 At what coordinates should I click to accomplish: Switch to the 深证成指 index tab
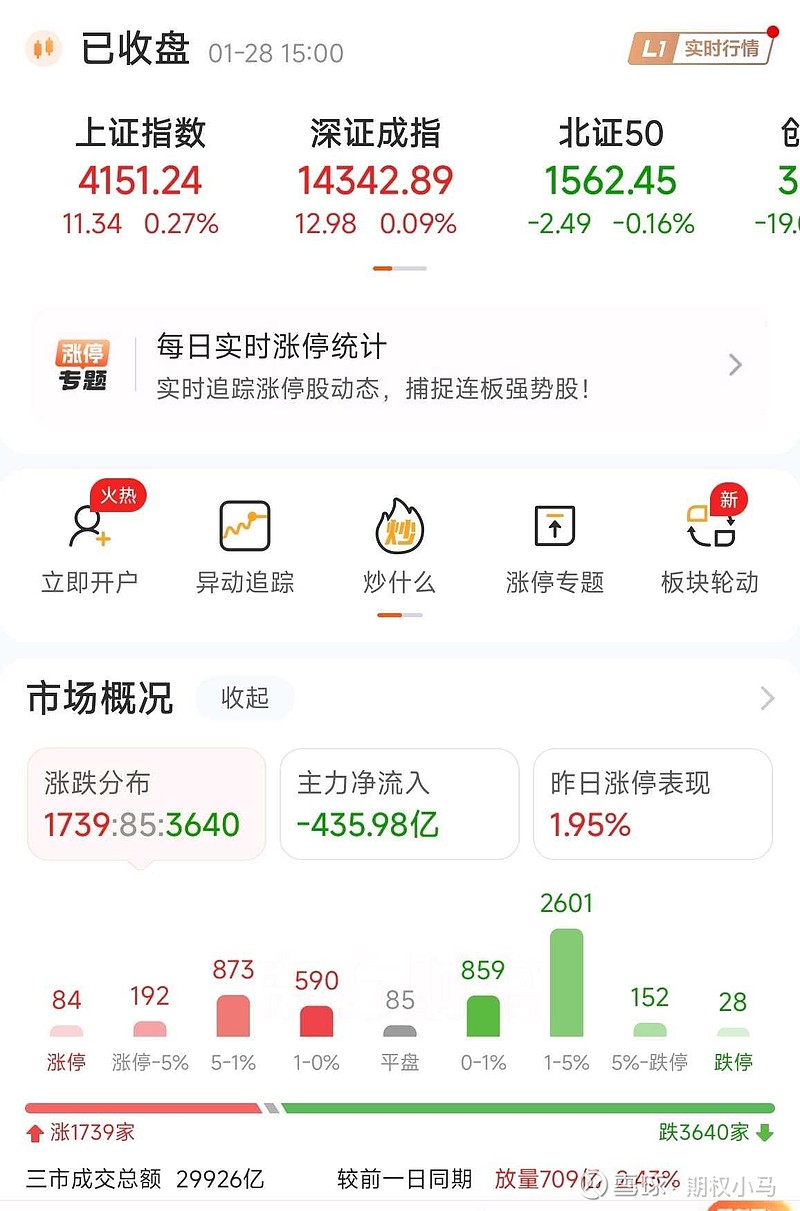pos(374,173)
